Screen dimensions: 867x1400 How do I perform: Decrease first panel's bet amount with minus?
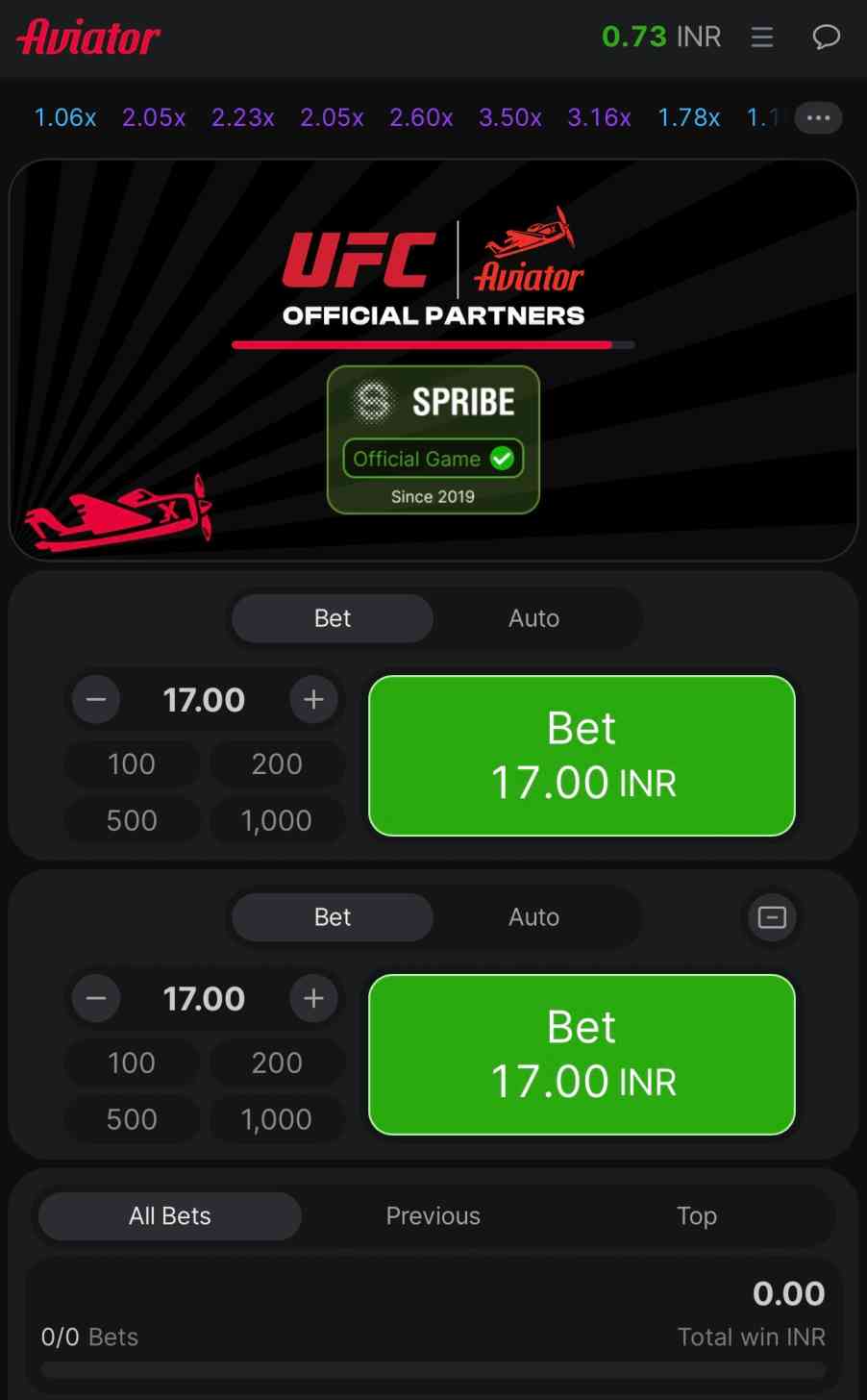coord(96,700)
